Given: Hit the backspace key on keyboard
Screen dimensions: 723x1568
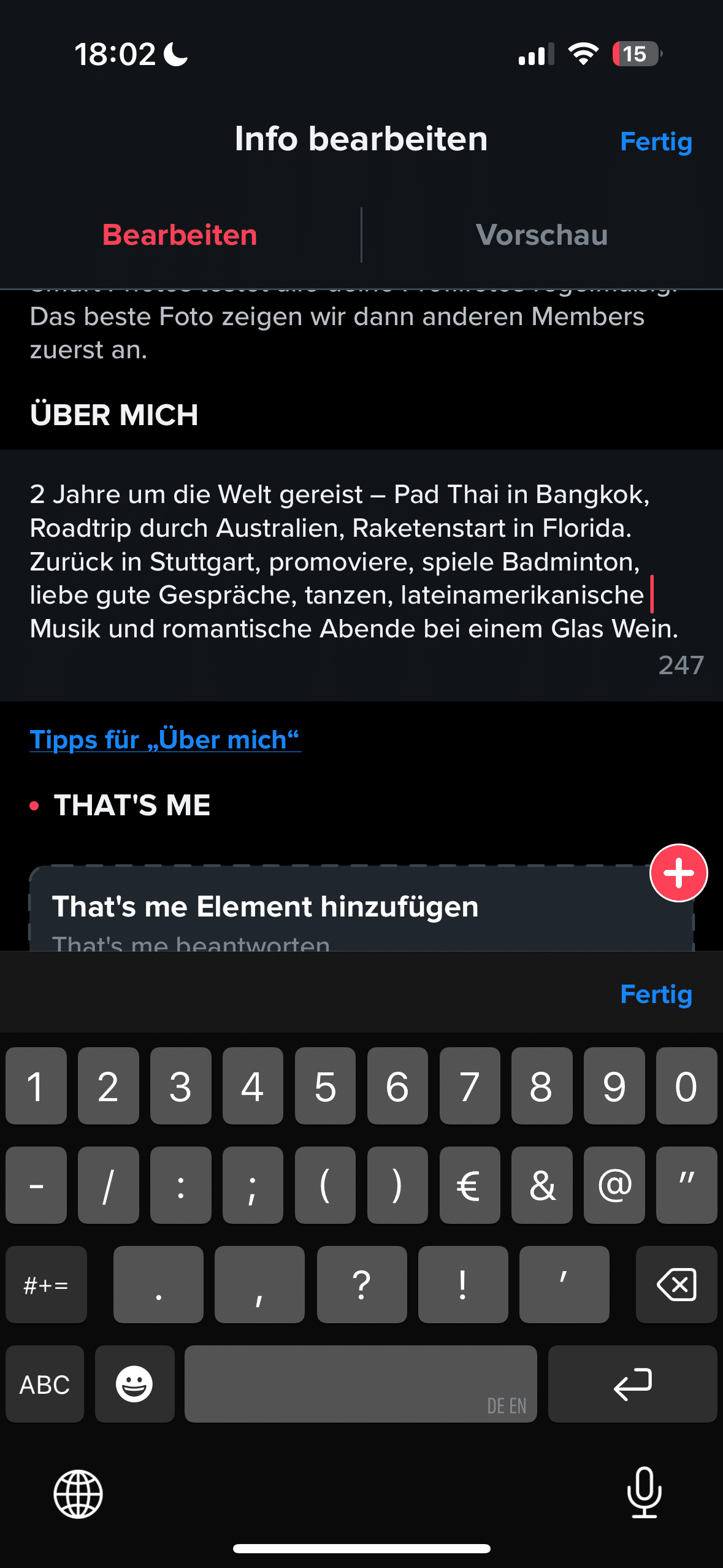Looking at the screenshot, I should pyautogui.click(x=676, y=1284).
